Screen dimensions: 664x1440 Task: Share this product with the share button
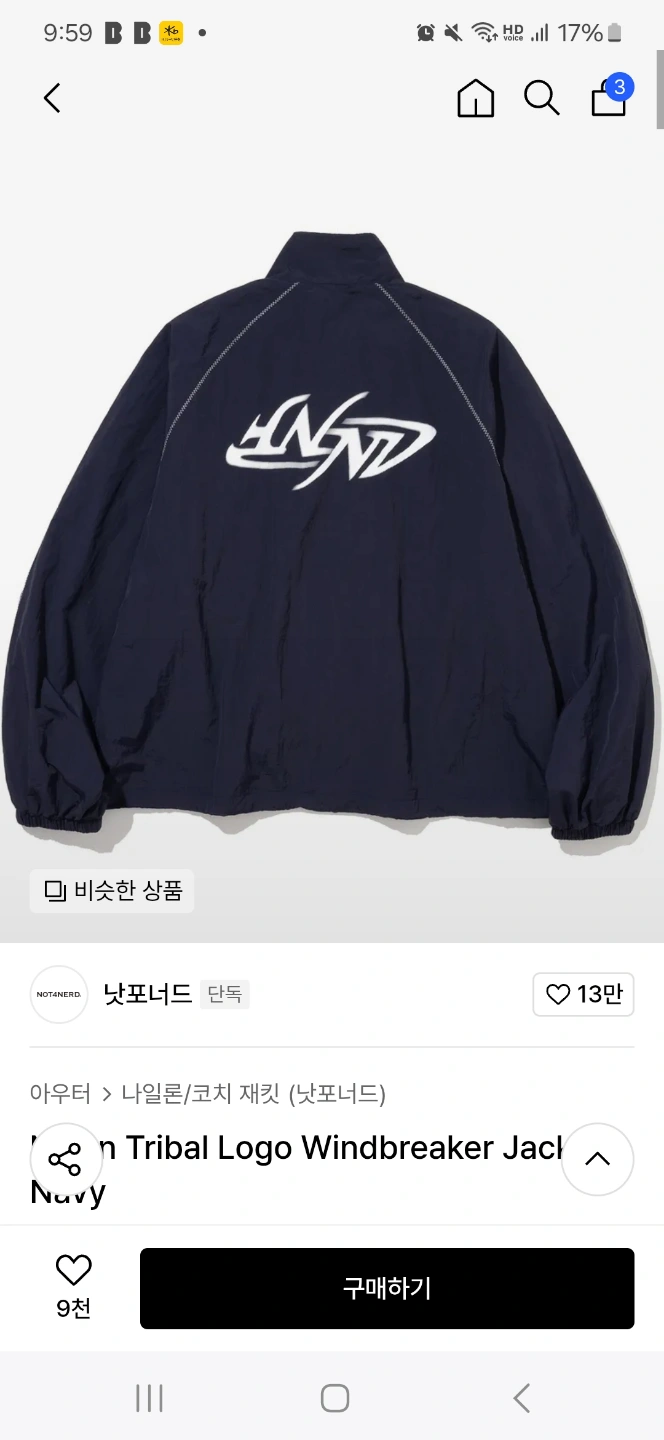[x=66, y=1160]
